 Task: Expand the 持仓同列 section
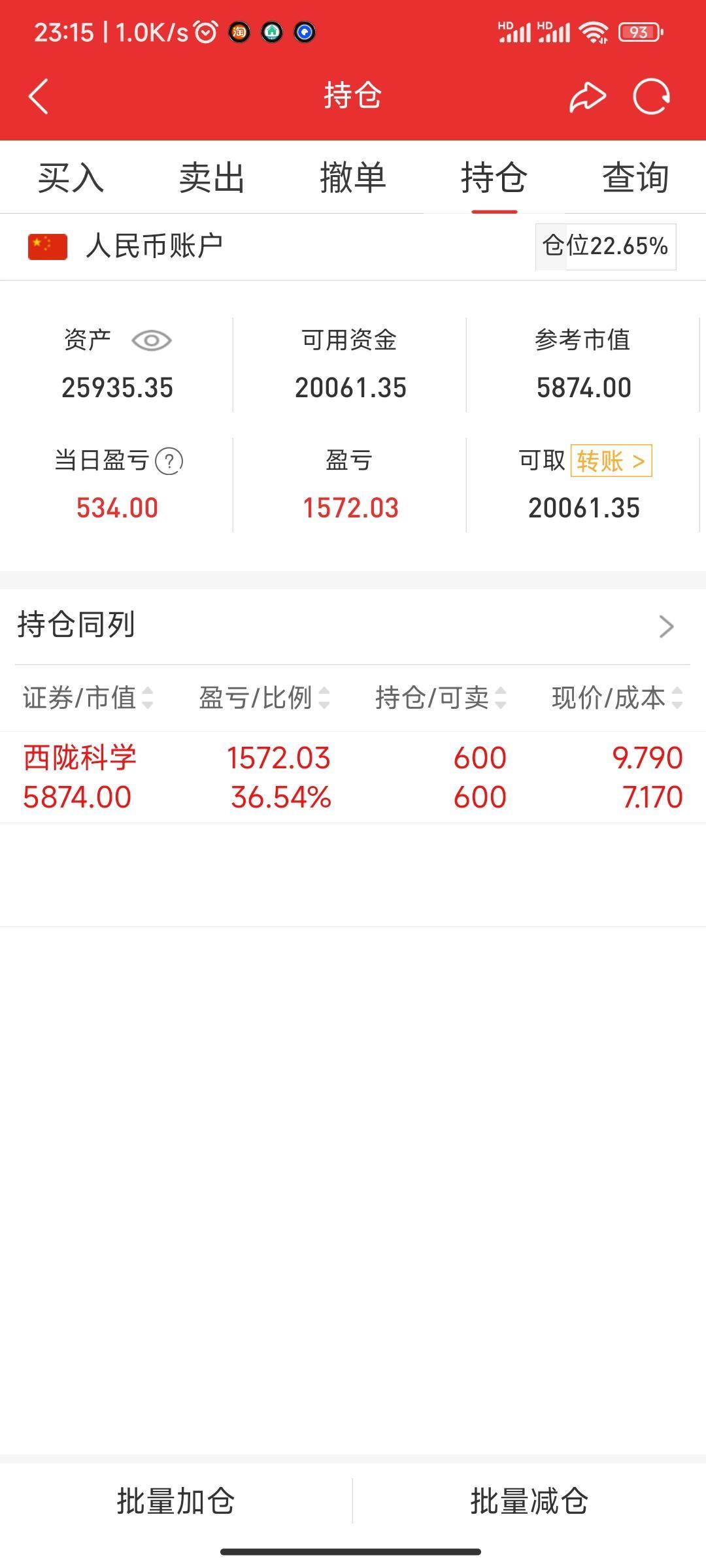(353, 625)
